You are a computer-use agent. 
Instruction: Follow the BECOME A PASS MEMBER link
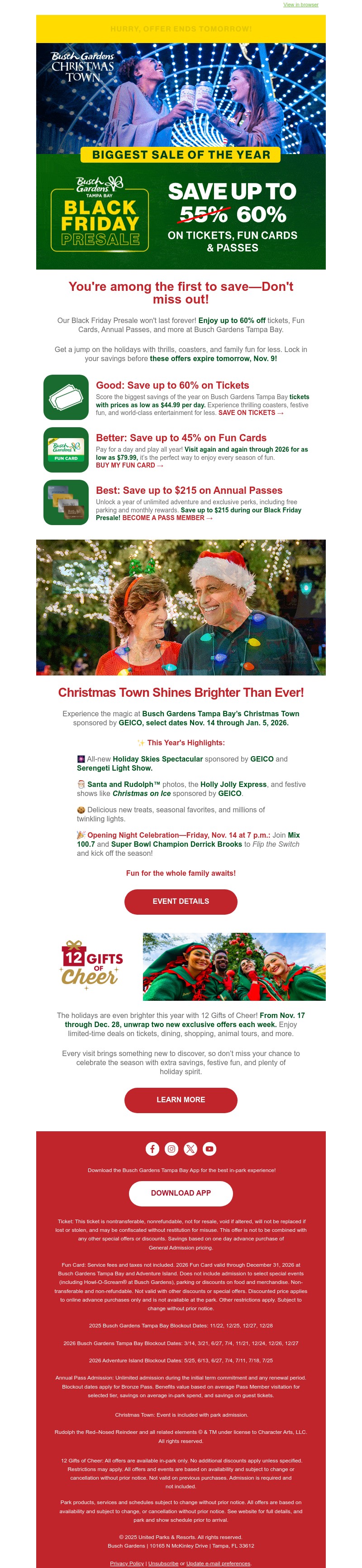[x=167, y=517]
